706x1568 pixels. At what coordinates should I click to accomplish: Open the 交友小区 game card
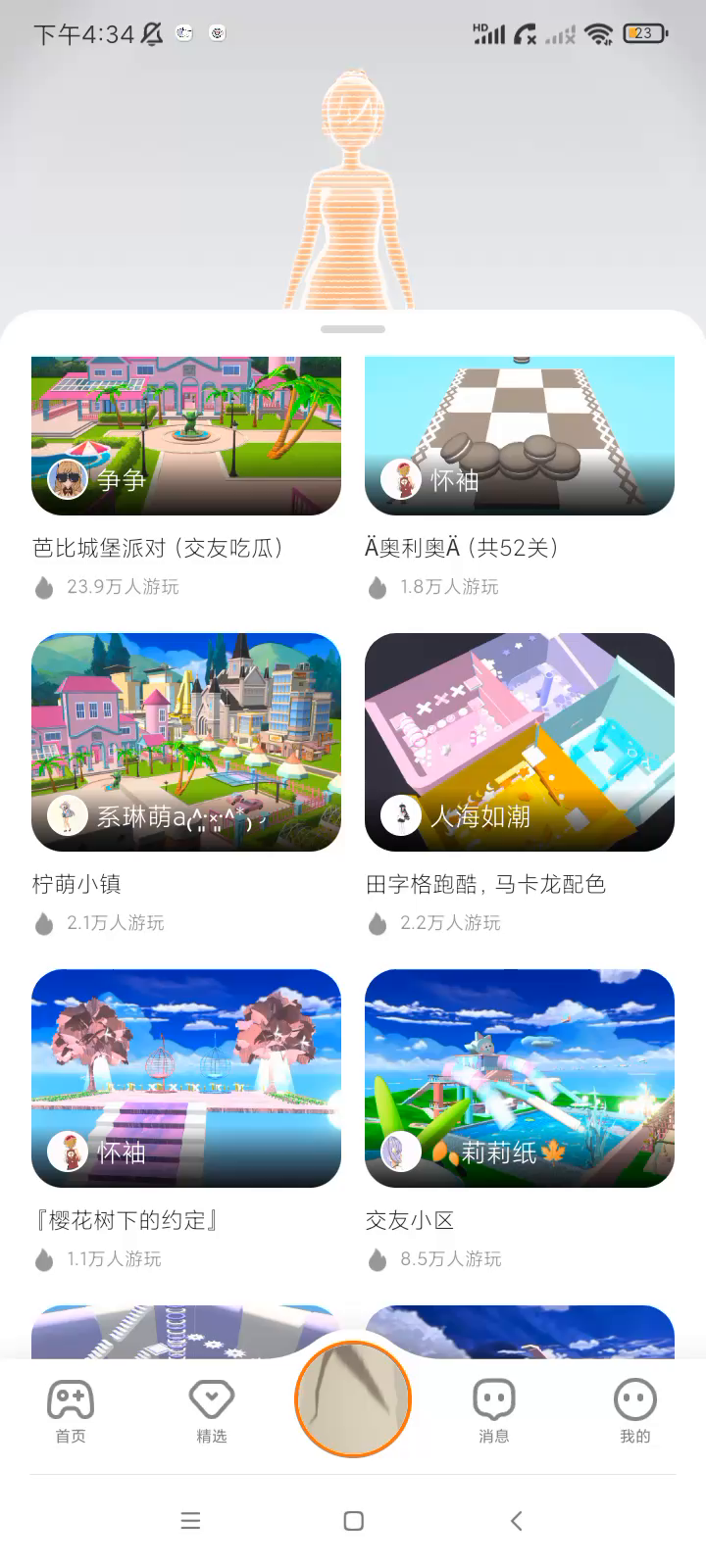(520, 1078)
